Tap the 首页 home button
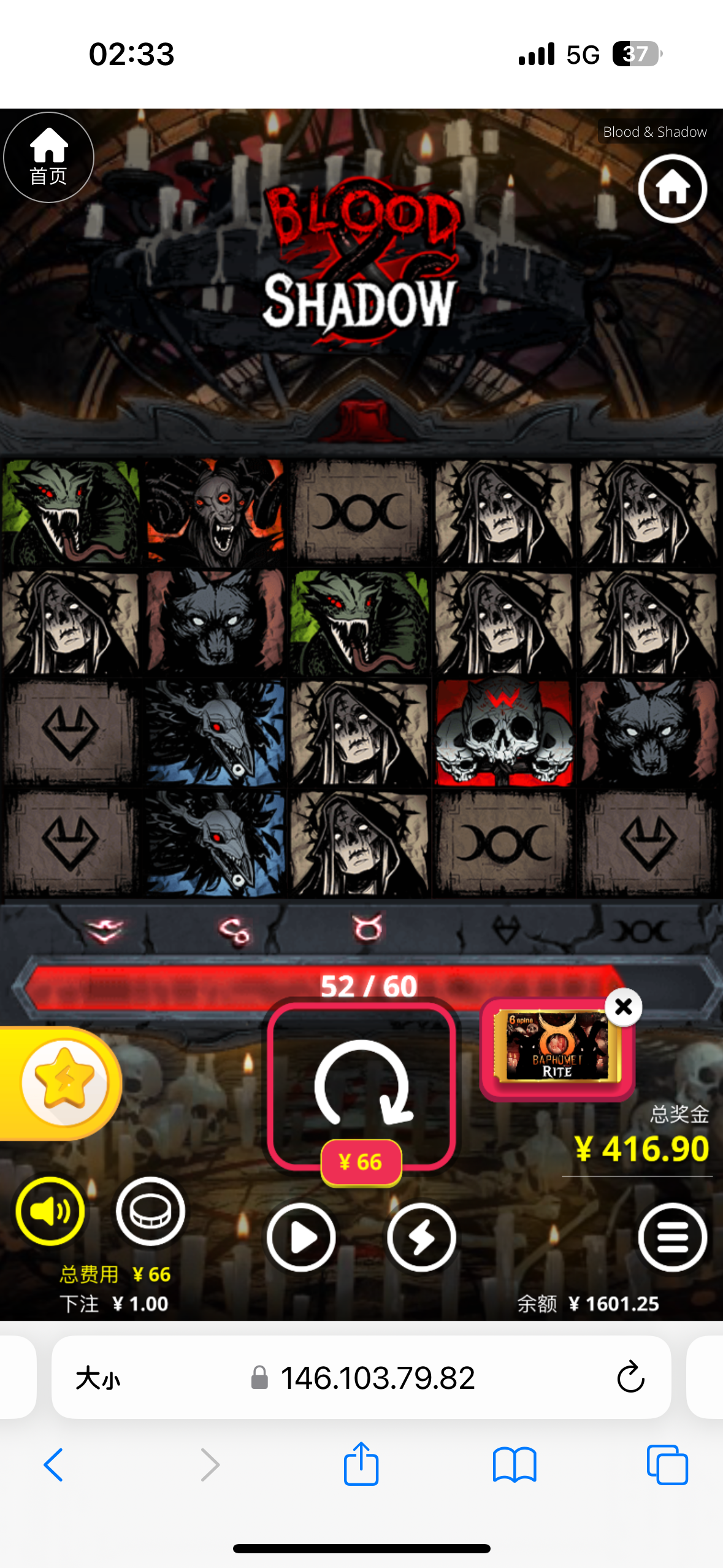The width and height of the screenshot is (723, 1568). [48, 158]
